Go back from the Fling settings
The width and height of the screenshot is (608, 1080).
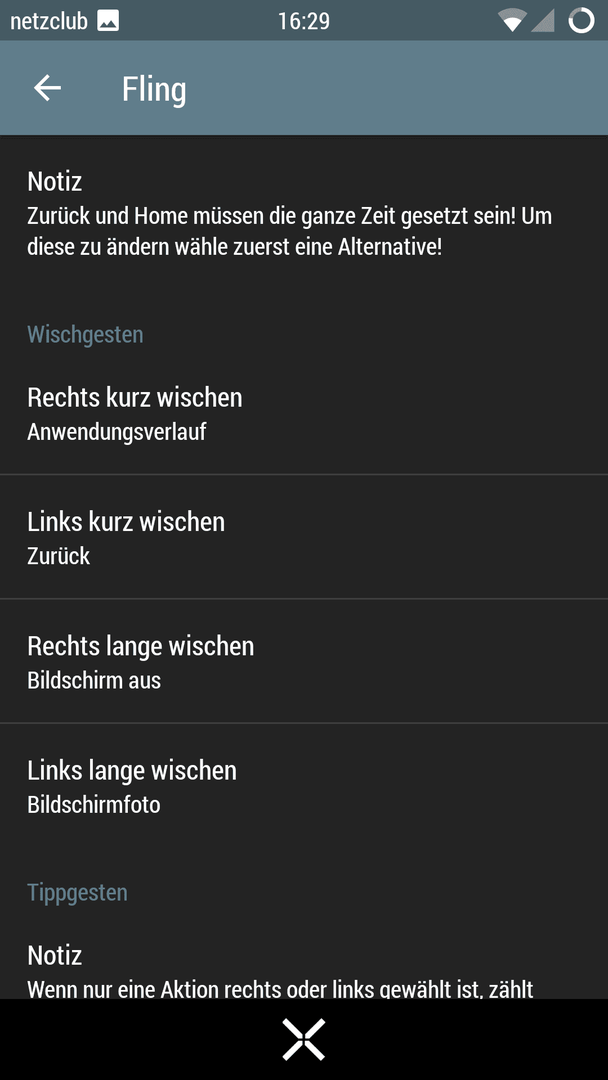coord(48,88)
